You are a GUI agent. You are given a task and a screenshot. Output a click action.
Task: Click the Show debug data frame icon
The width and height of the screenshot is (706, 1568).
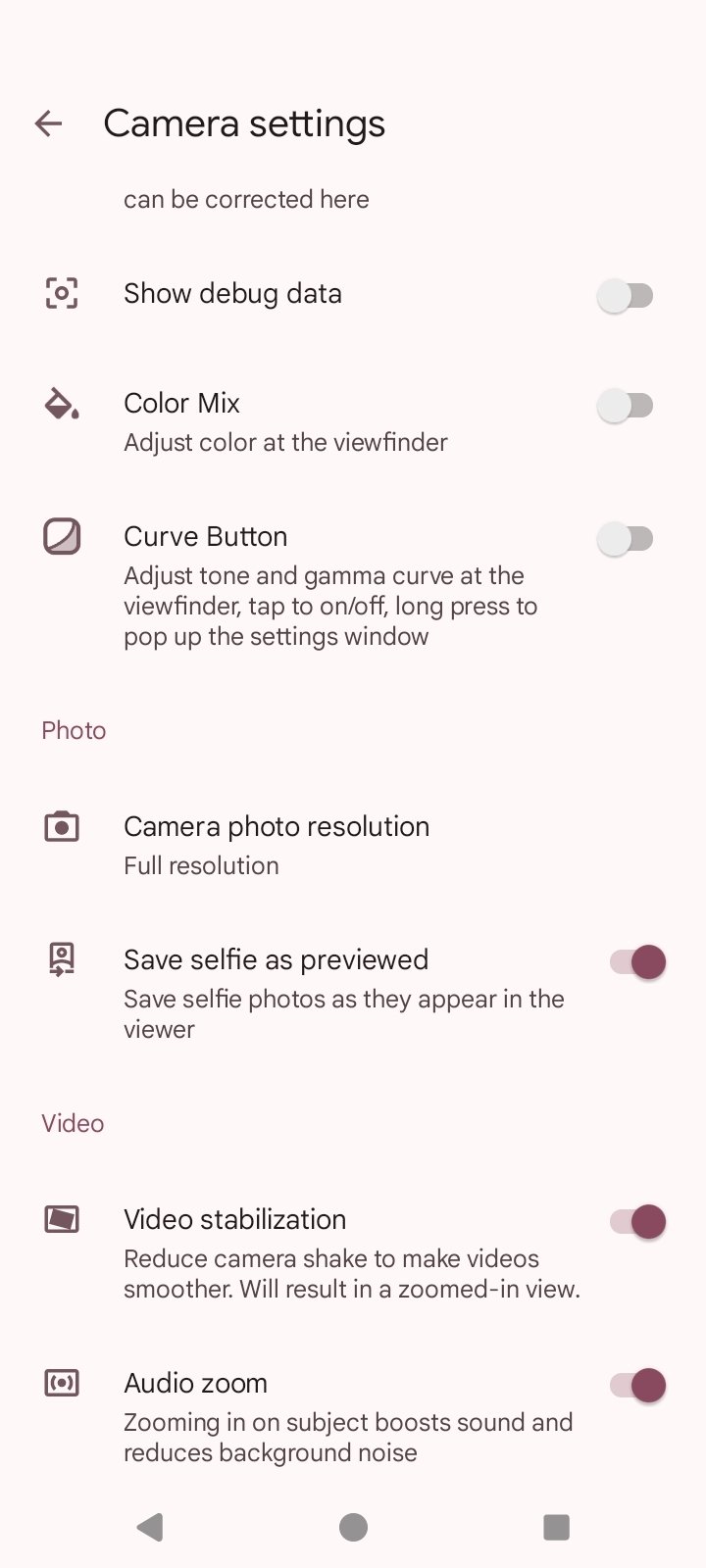(x=61, y=292)
